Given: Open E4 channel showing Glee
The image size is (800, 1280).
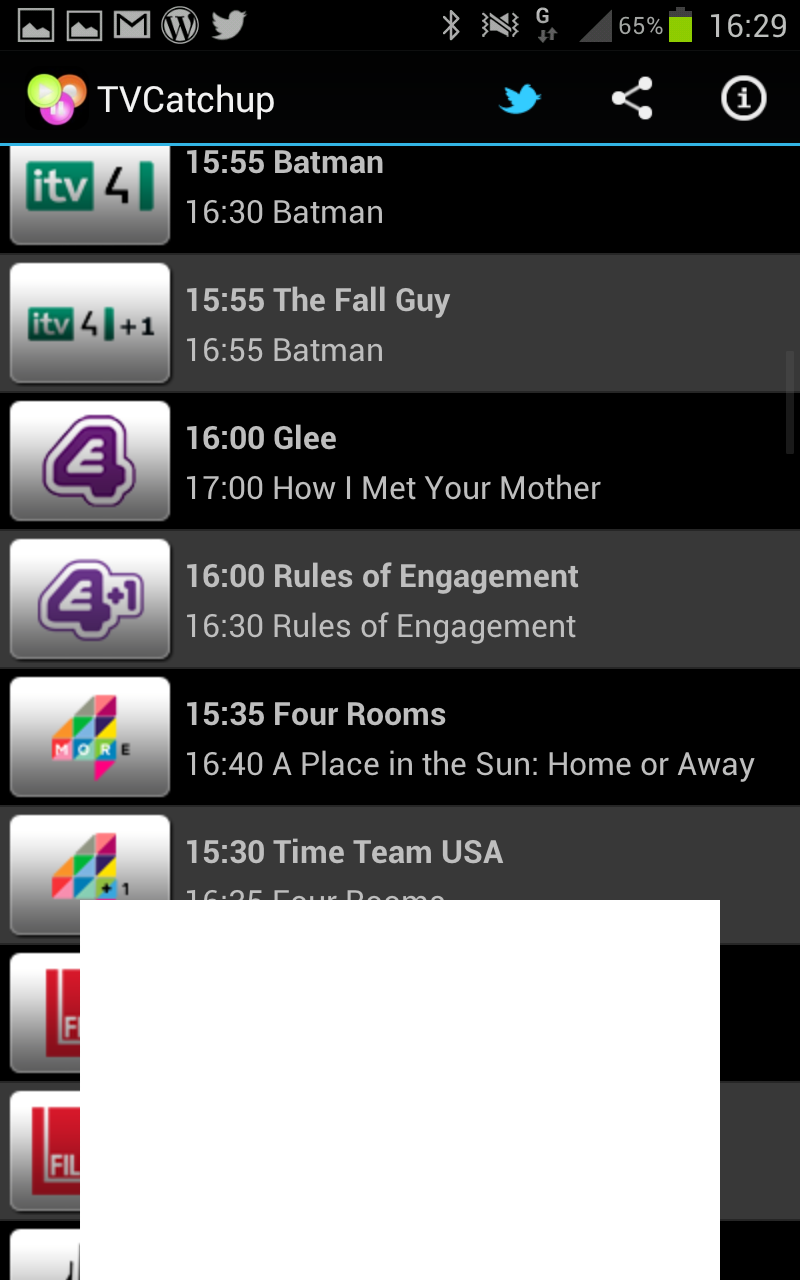Looking at the screenshot, I should [400, 461].
